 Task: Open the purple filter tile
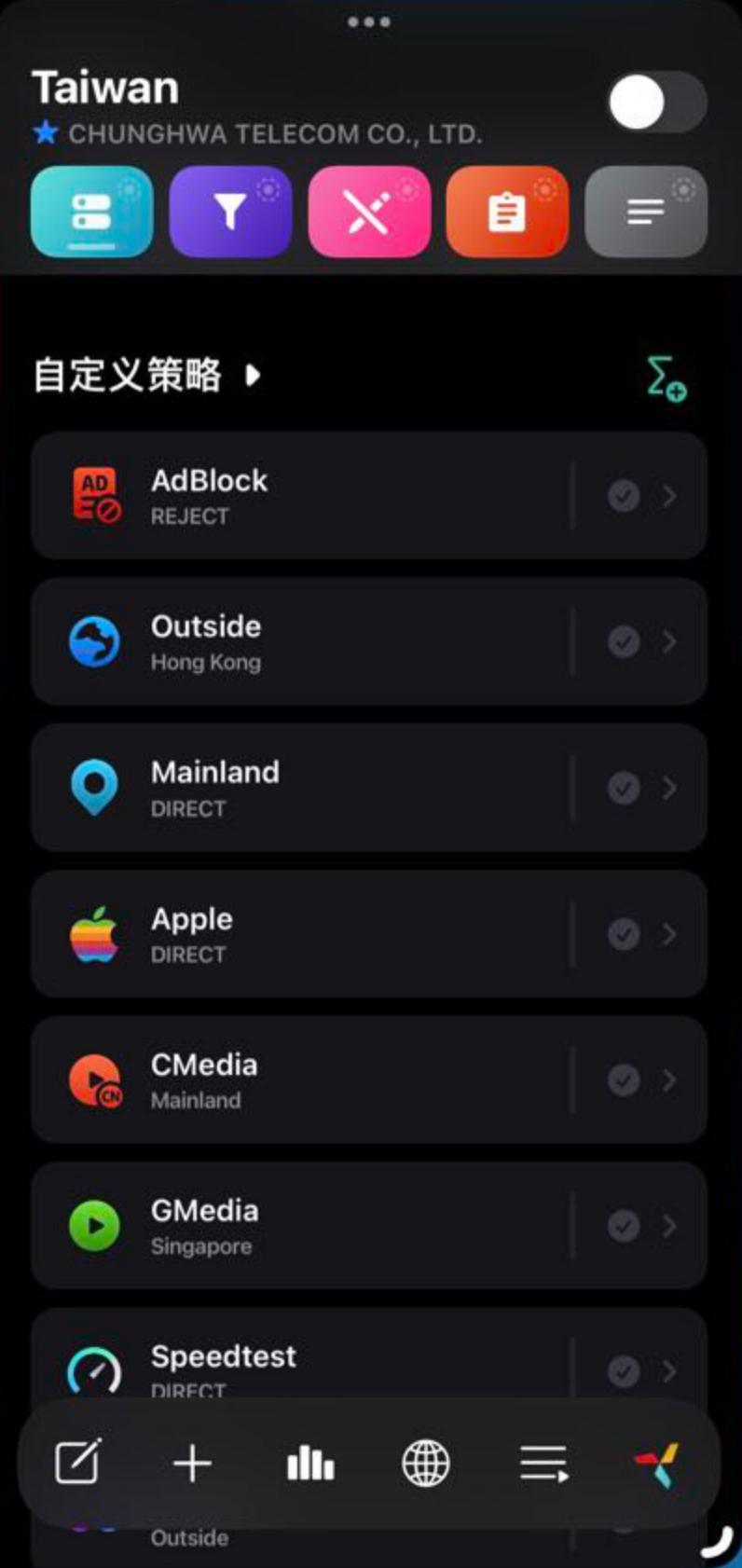coord(230,212)
